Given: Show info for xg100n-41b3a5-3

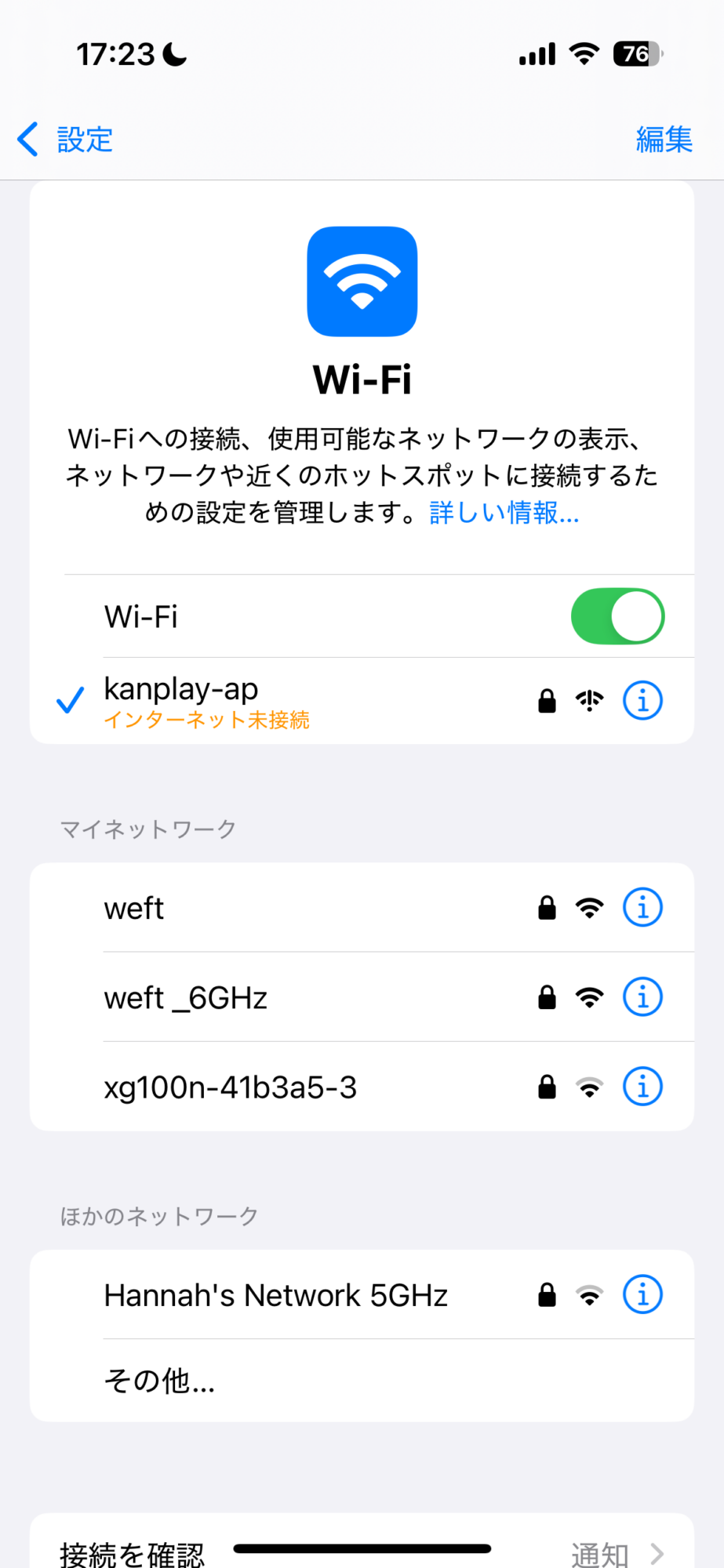Looking at the screenshot, I should (x=642, y=1087).
